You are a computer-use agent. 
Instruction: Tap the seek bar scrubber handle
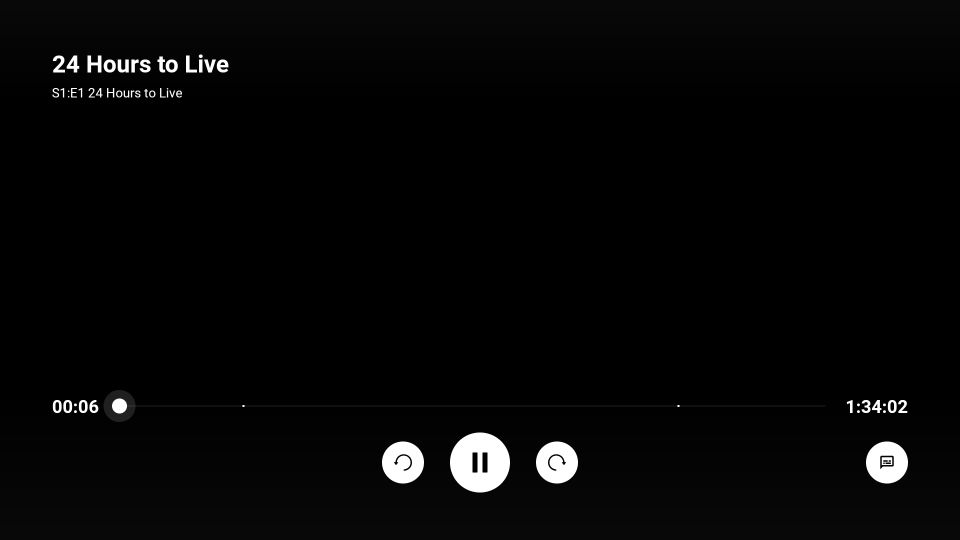coord(119,406)
